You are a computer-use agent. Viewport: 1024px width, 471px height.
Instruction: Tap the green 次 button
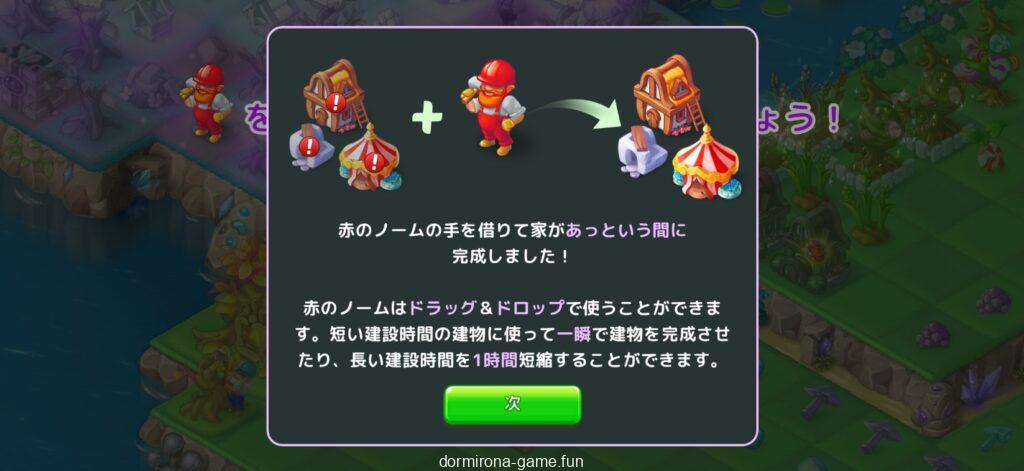[x=512, y=404]
